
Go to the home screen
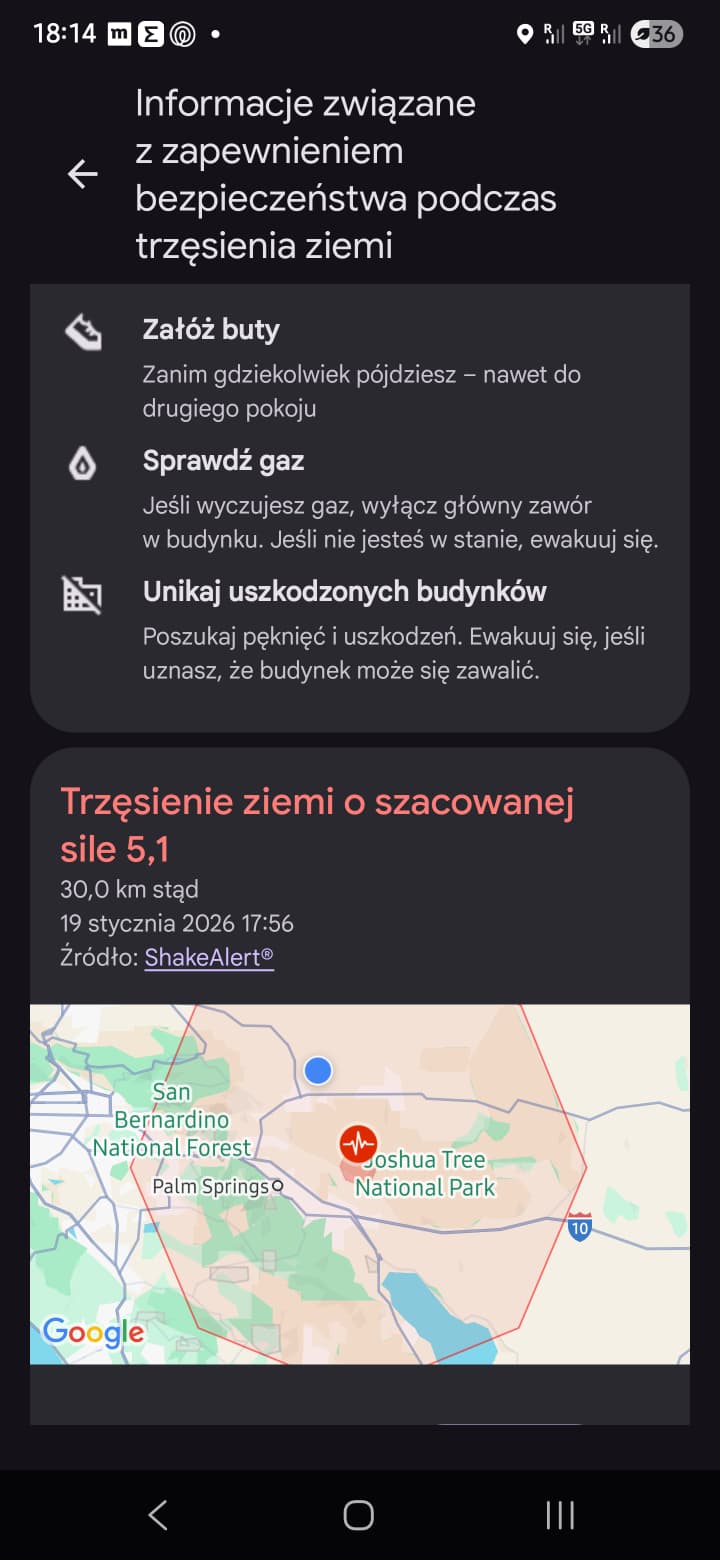click(359, 1515)
